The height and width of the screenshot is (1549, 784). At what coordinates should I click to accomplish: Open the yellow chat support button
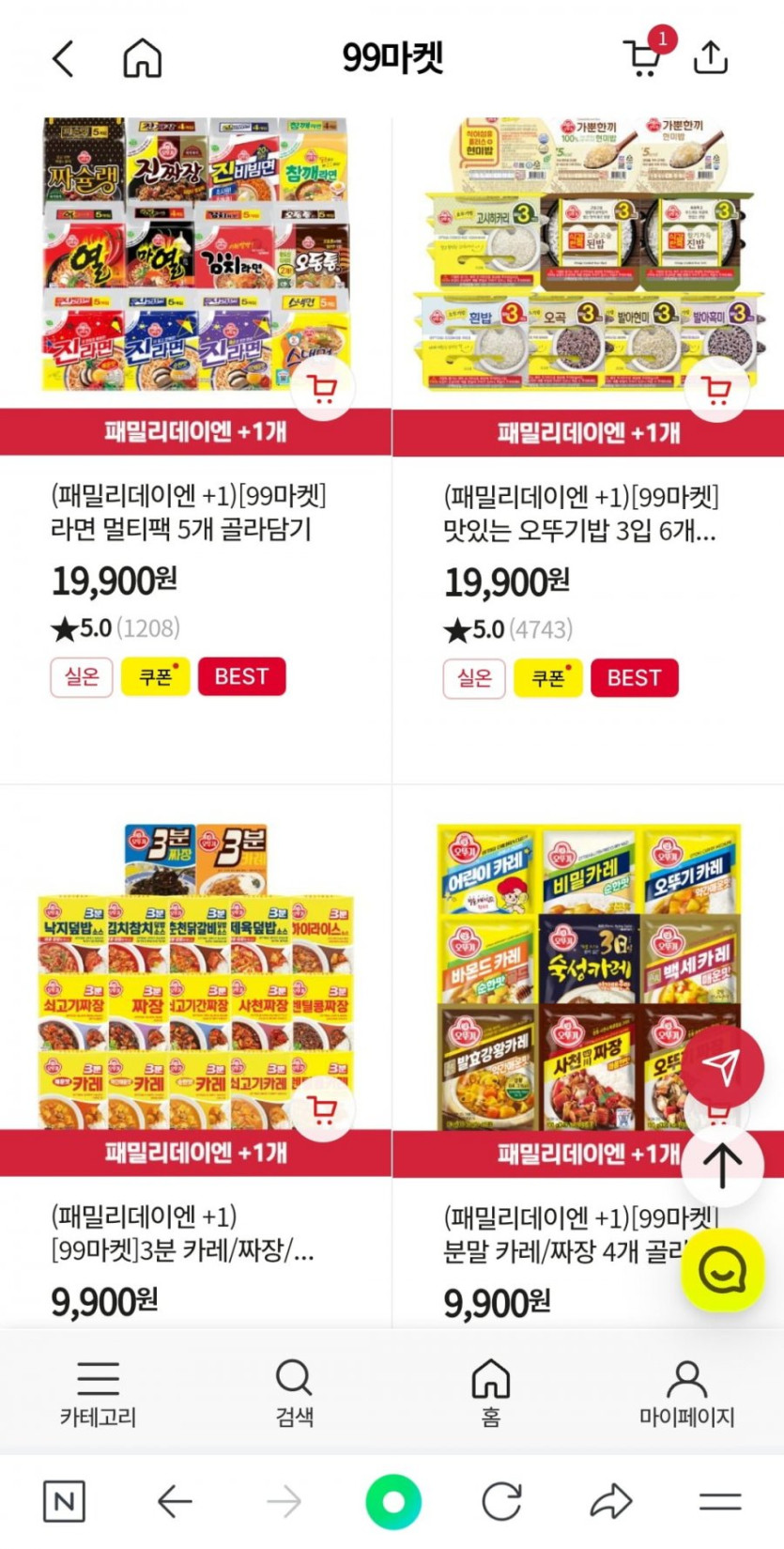722,1271
